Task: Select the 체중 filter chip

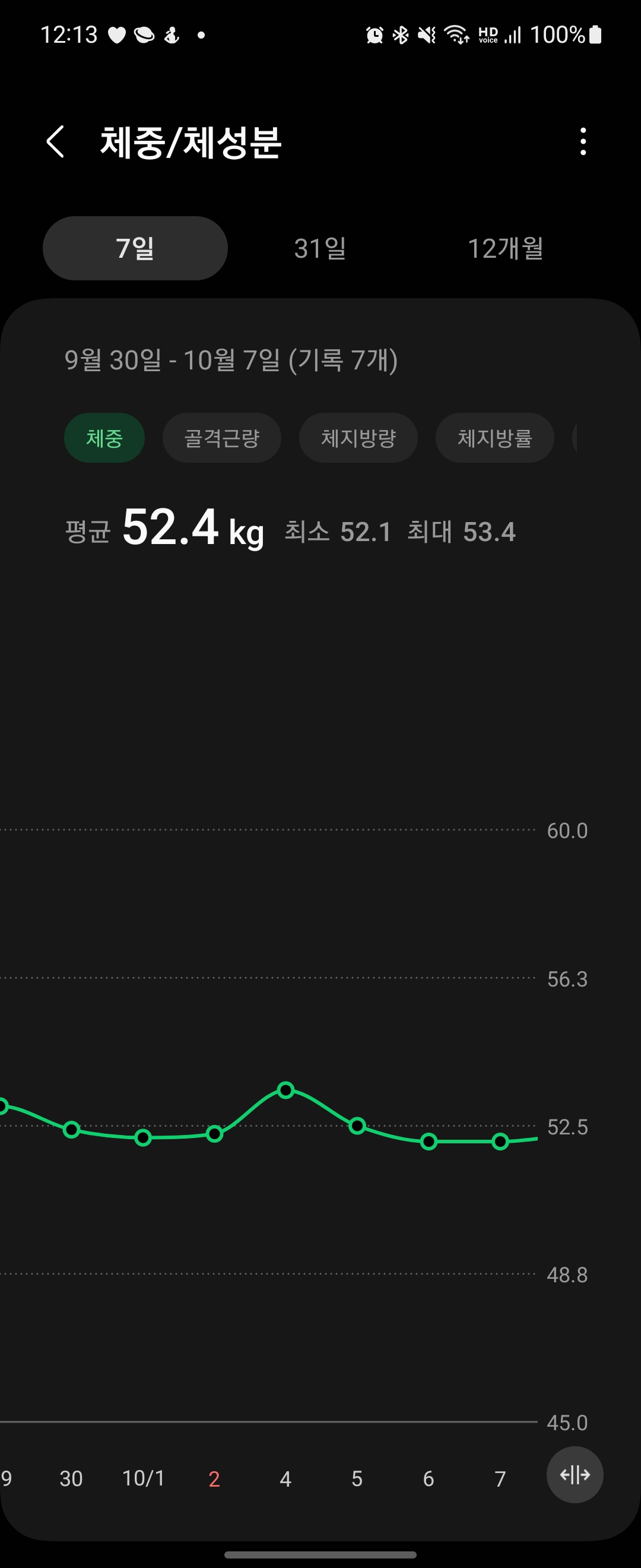Action: point(104,438)
